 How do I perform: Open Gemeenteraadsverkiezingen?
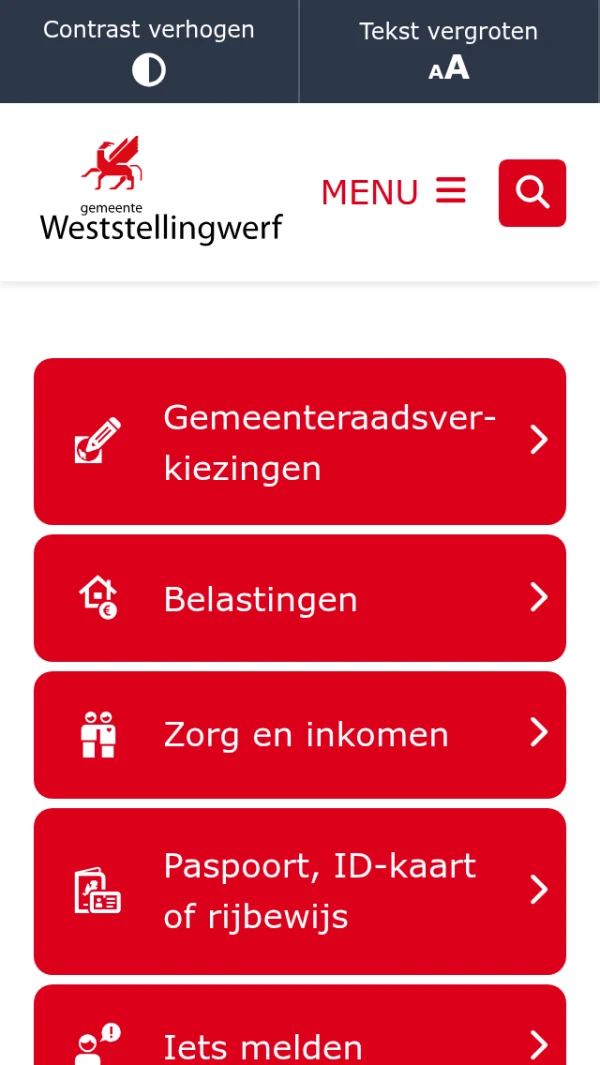(300, 441)
